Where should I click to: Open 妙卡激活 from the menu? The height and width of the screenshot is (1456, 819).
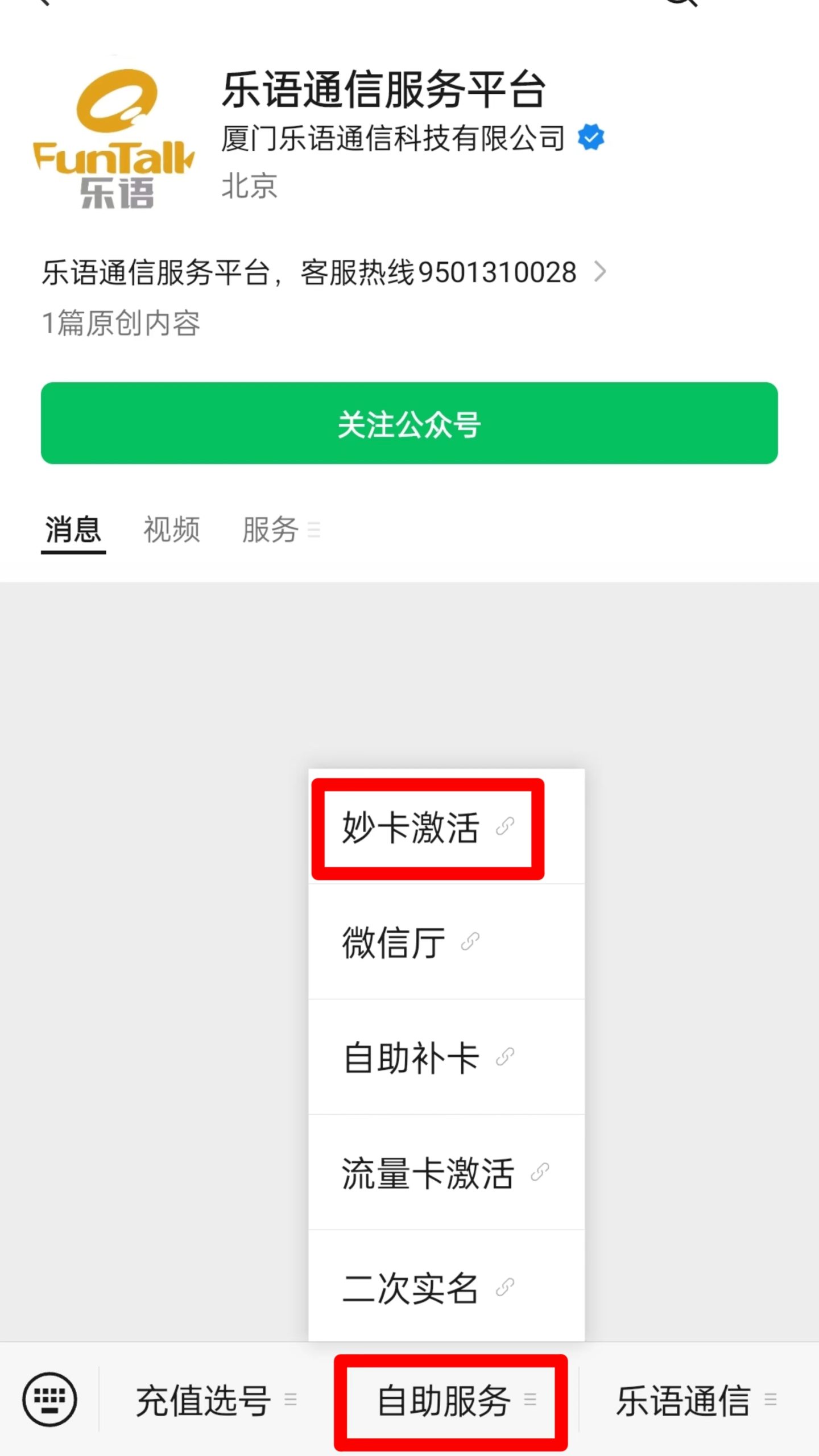(x=427, y=828)
